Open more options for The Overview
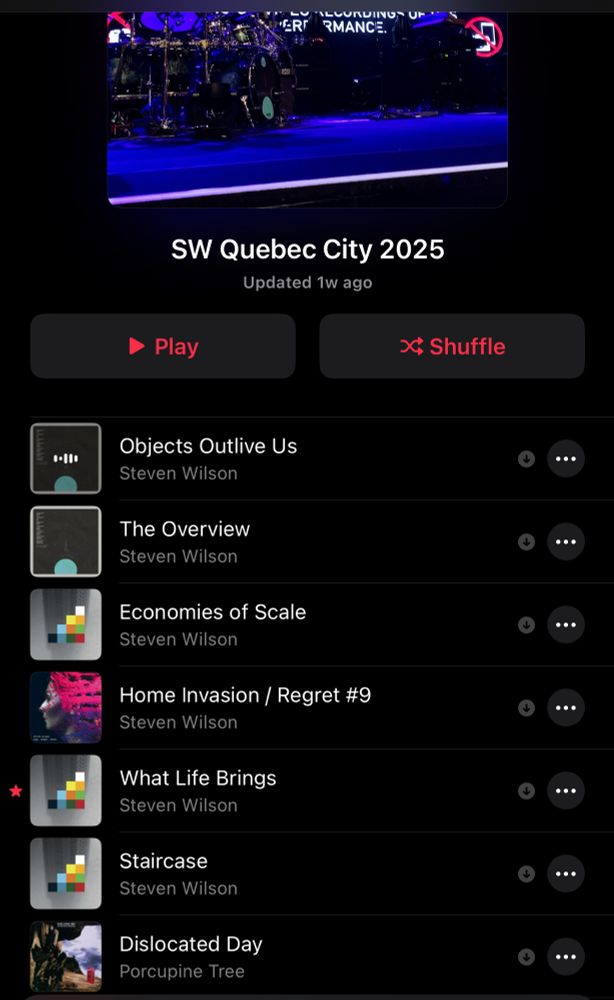614x1000 pixels. [x=565, y=542]
